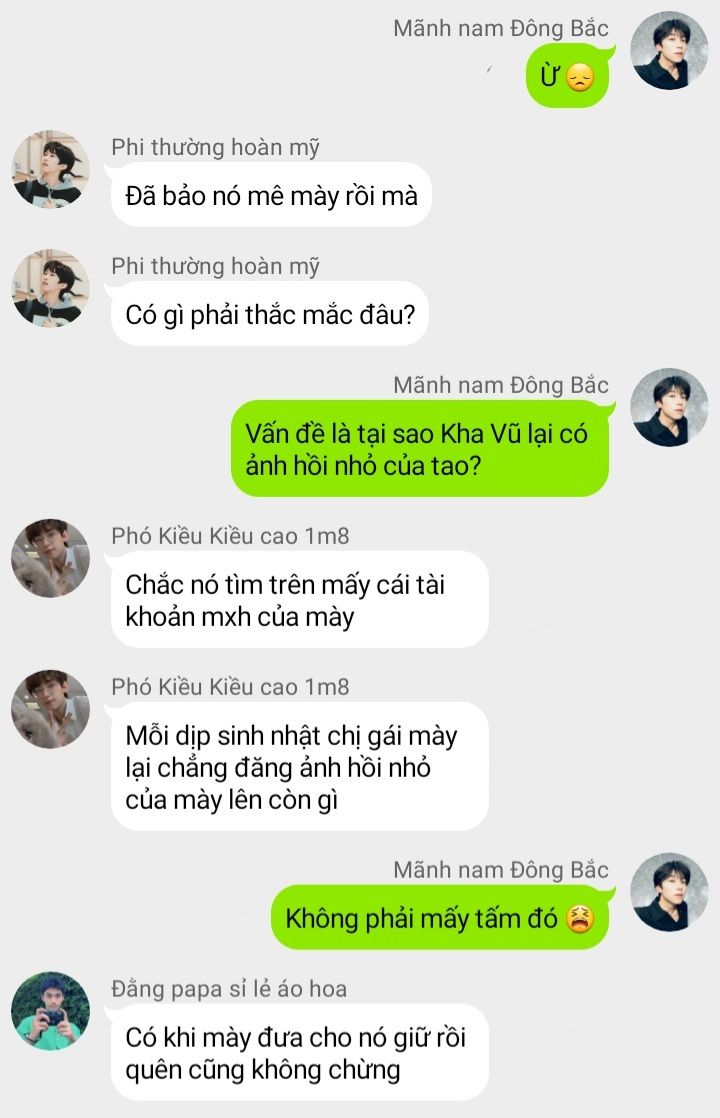Open sender avatar beside "Vấn đề là tại sao" message
The image size is (720, 1118).
669,407
